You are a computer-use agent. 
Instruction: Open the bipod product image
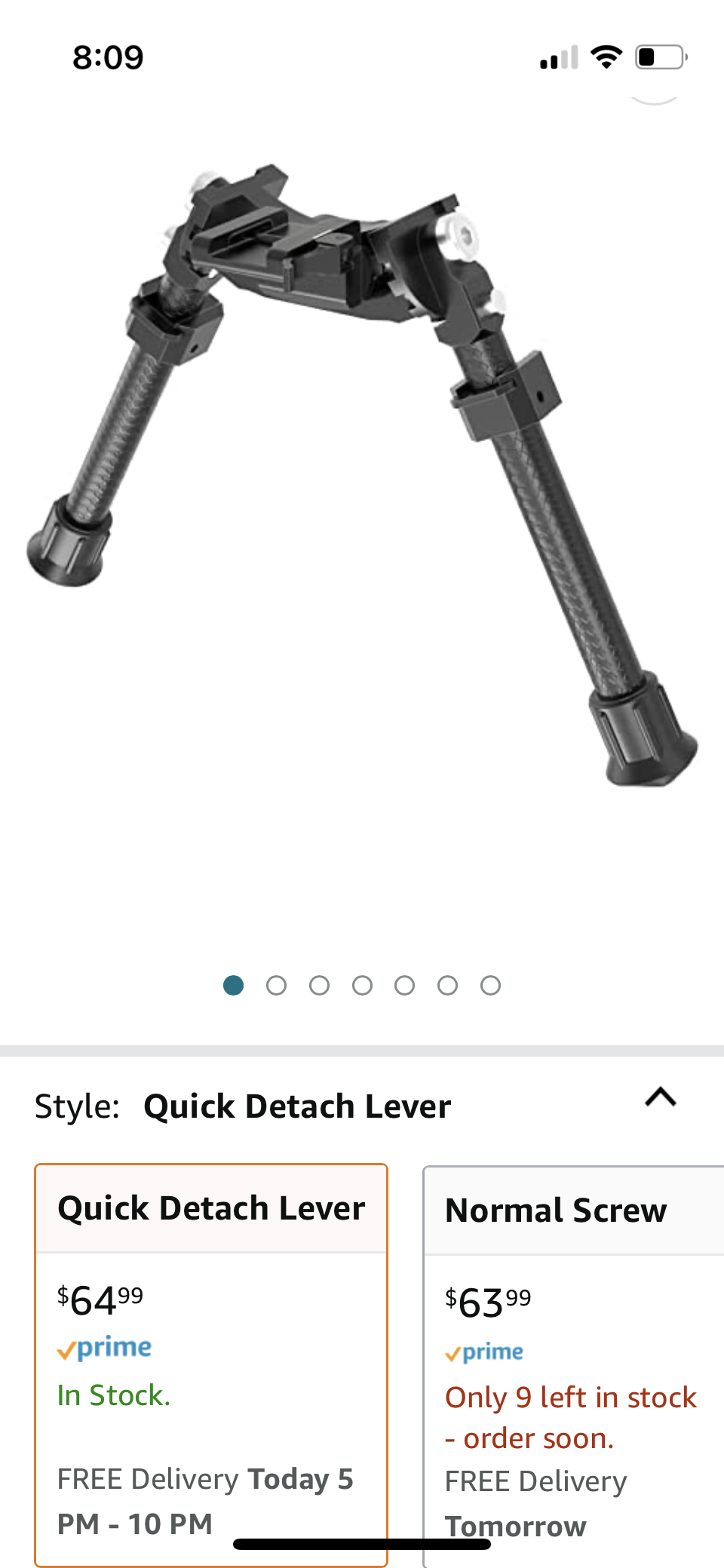(x=362, y=475)
